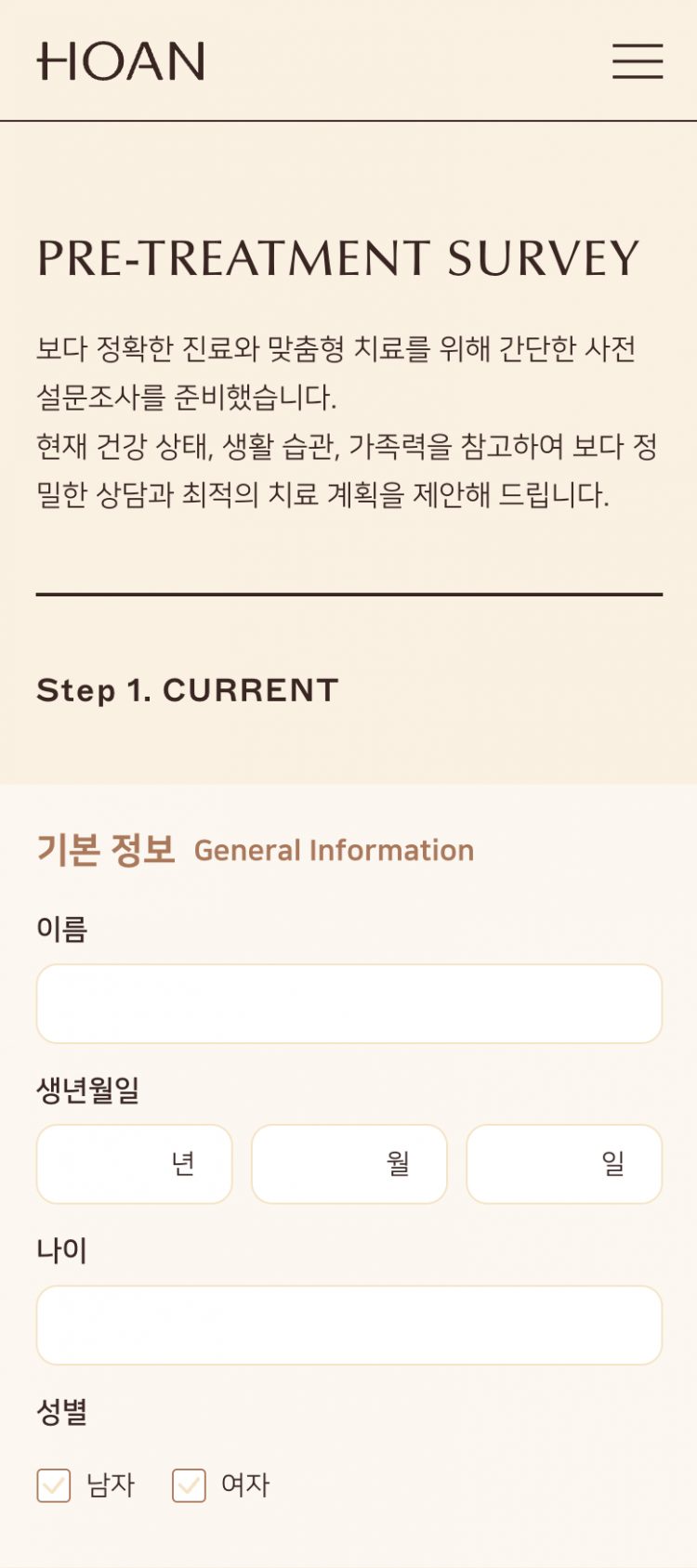
Task: Focus the 이름 name field
Action: 348,1003
